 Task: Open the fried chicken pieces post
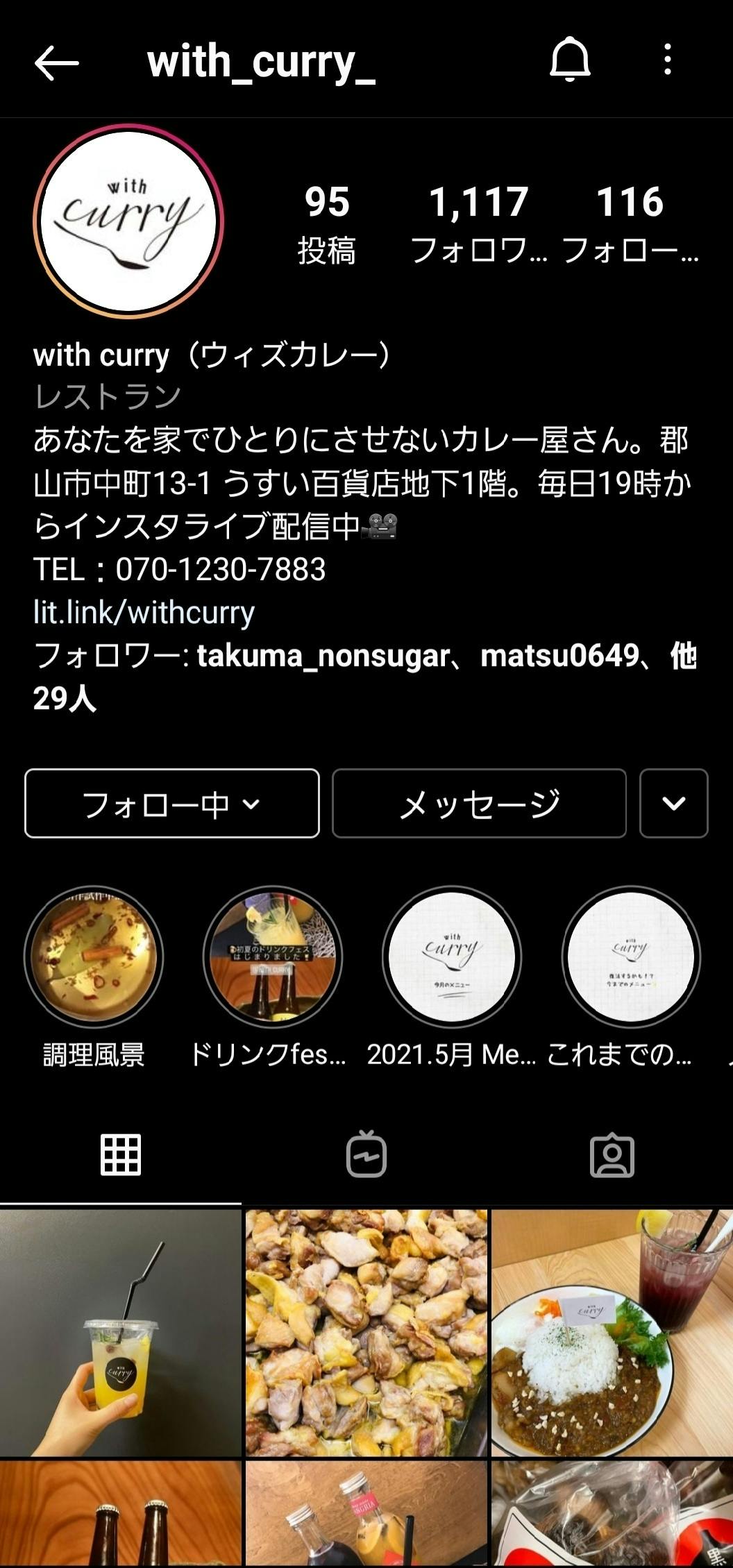[x=366, y=1333]
